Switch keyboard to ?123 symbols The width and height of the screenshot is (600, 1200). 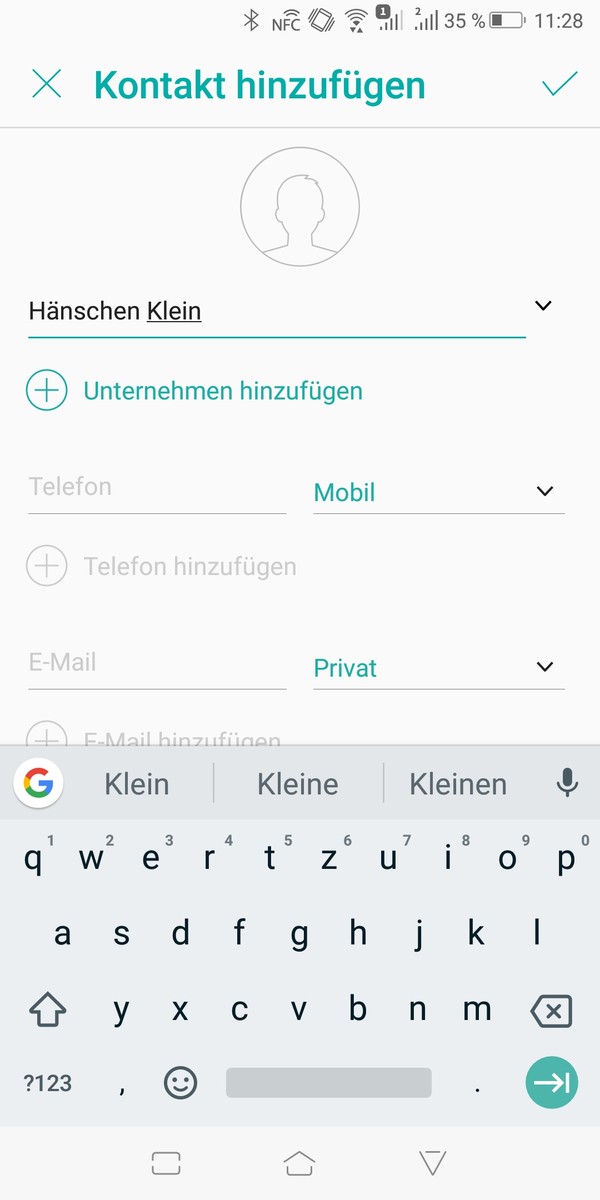[x=47, y=1083]
